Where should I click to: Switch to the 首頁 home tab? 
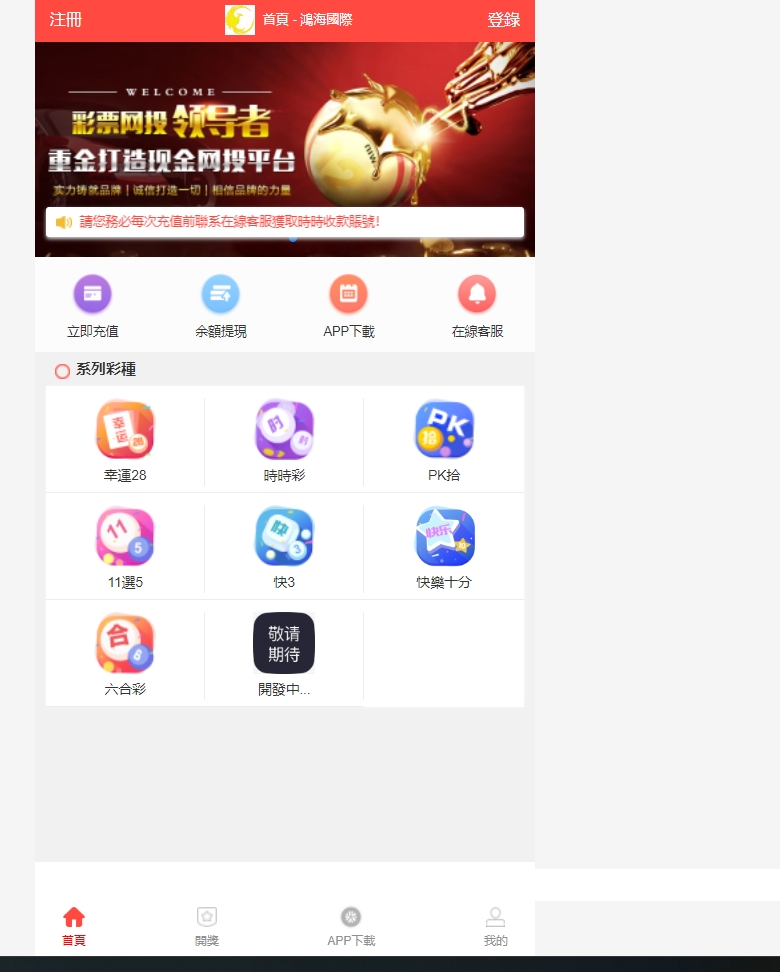(74, 926)
